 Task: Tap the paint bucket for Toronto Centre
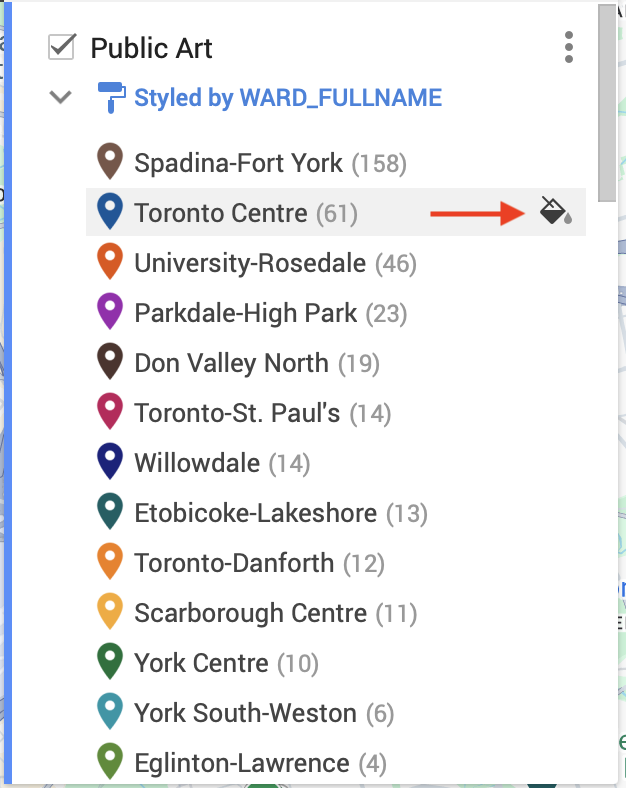click(x=555, y=211)
